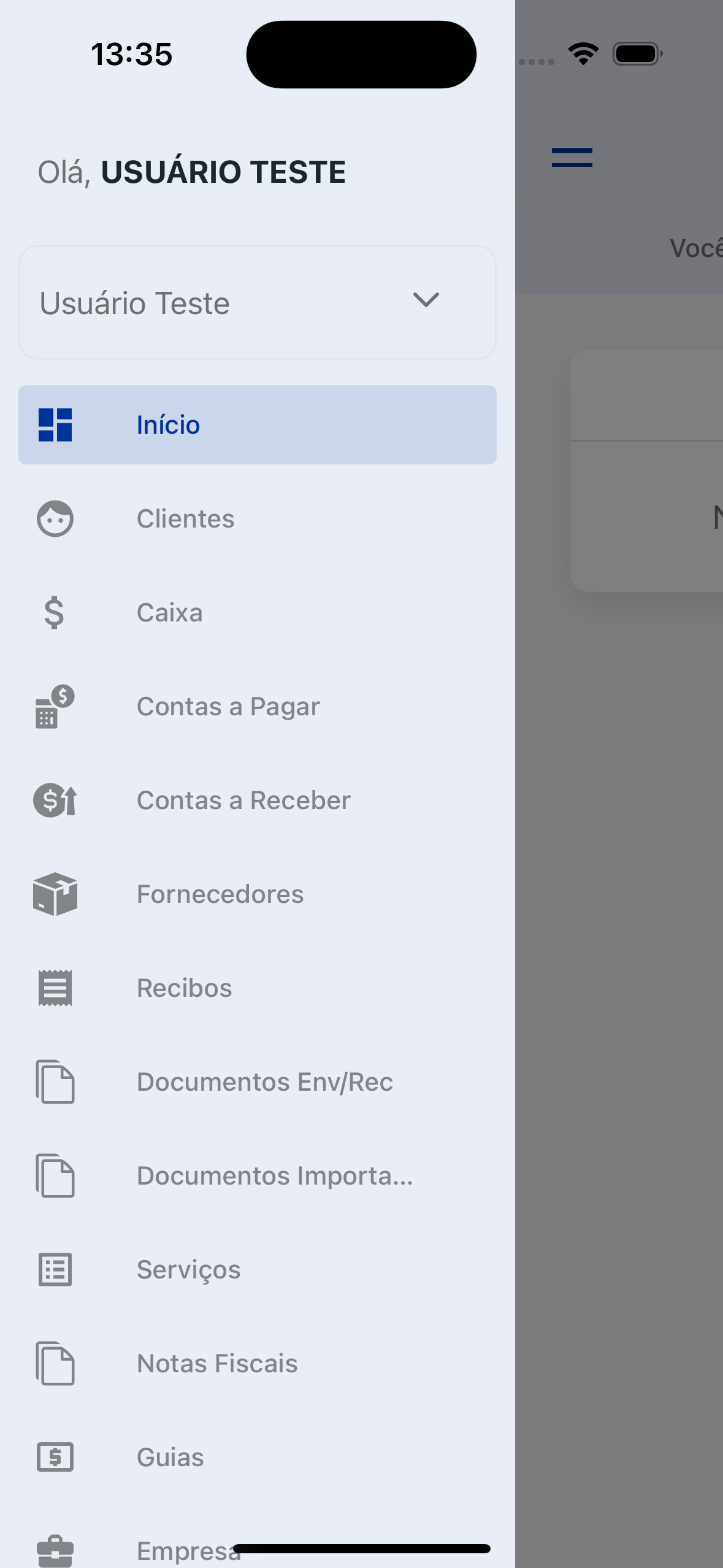The image size is (723, 1568).
Task: Expand the Usuário Teste account selector
Action: pyautogui.click(x=258, y=302)
